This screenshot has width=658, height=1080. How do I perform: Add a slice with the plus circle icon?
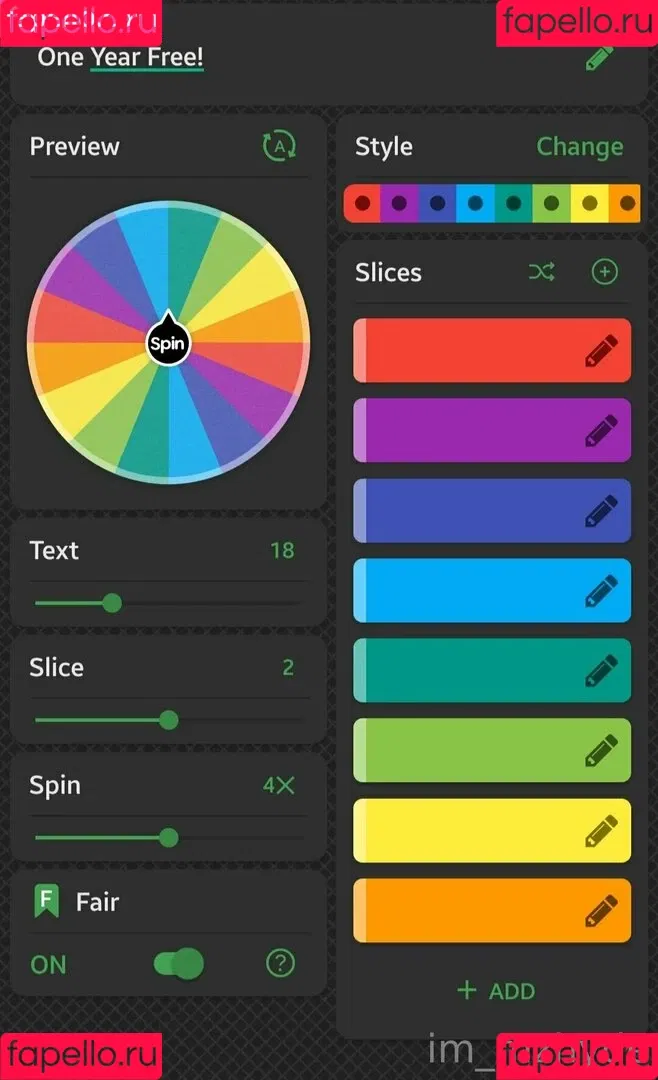[x=605, y=272]
